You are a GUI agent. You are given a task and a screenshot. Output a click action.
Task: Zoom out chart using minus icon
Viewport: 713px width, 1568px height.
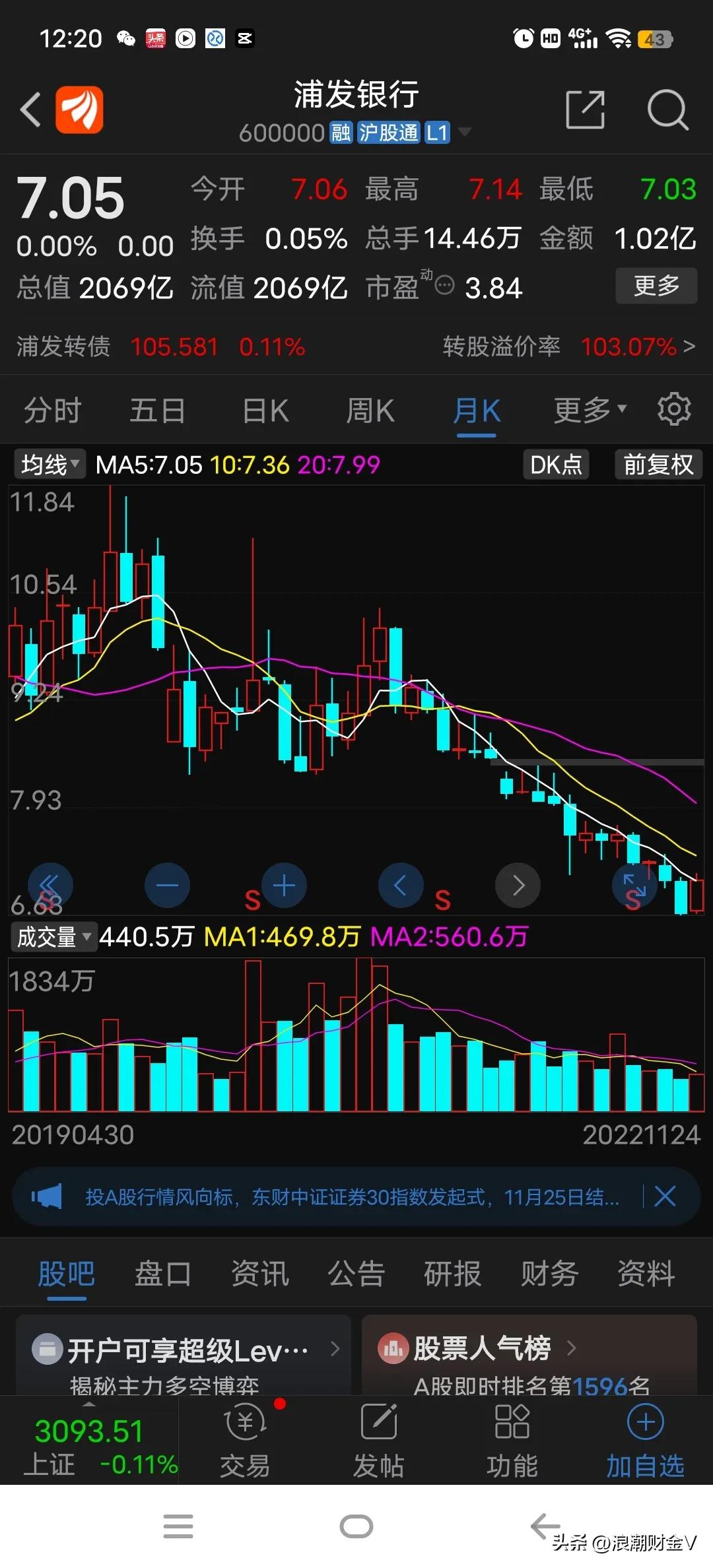[167, 886]
